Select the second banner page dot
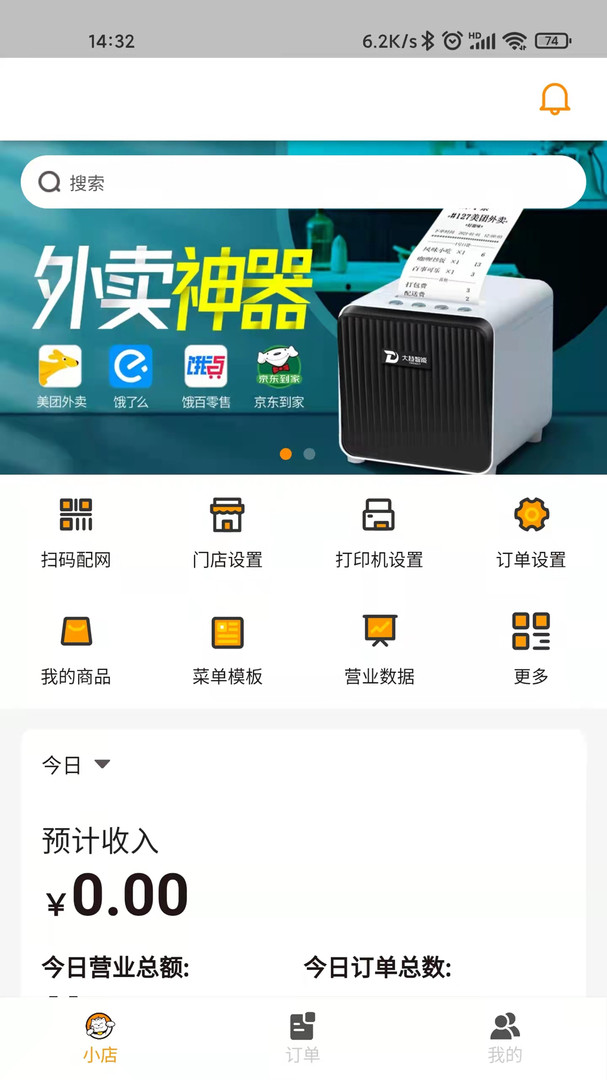 coord(309,454)
